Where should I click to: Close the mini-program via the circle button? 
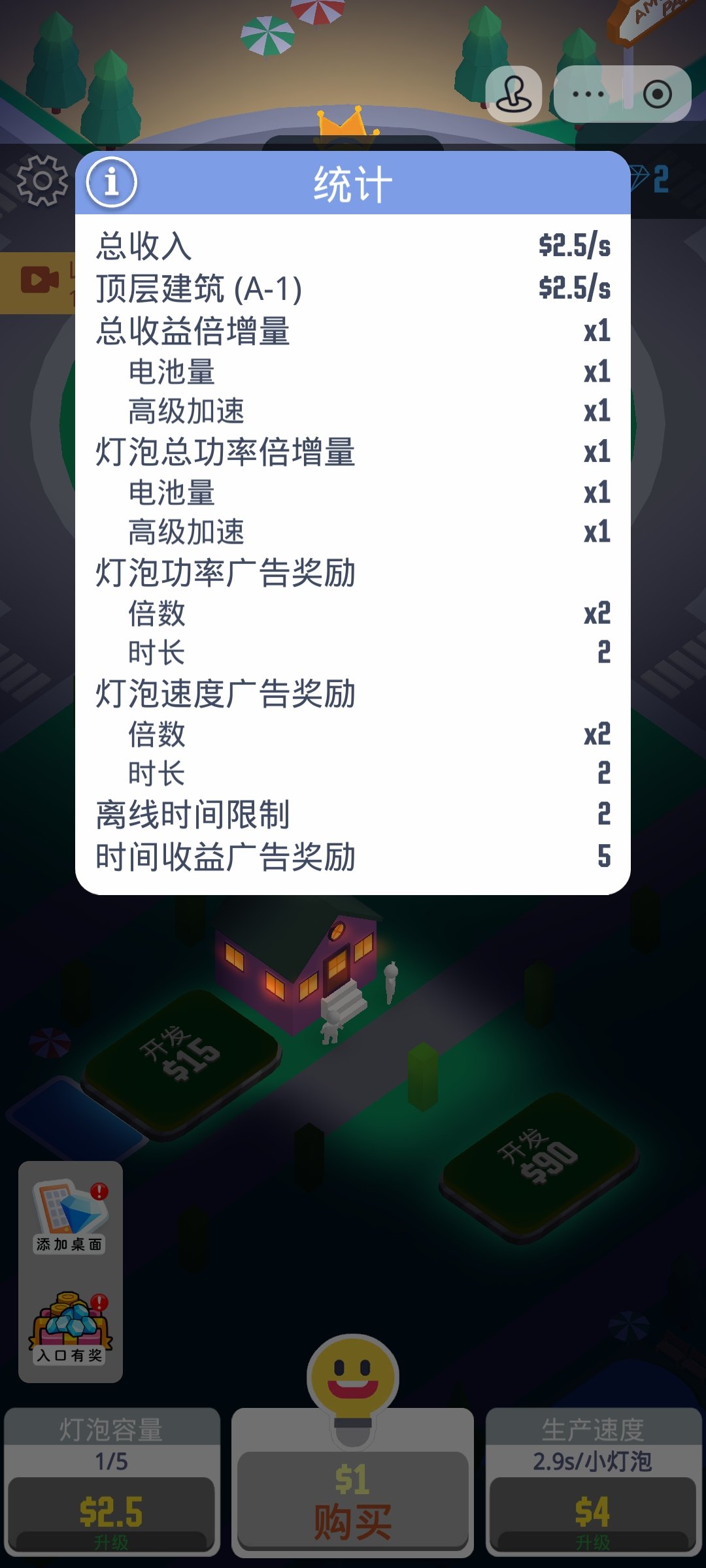[x=657, y=95]
